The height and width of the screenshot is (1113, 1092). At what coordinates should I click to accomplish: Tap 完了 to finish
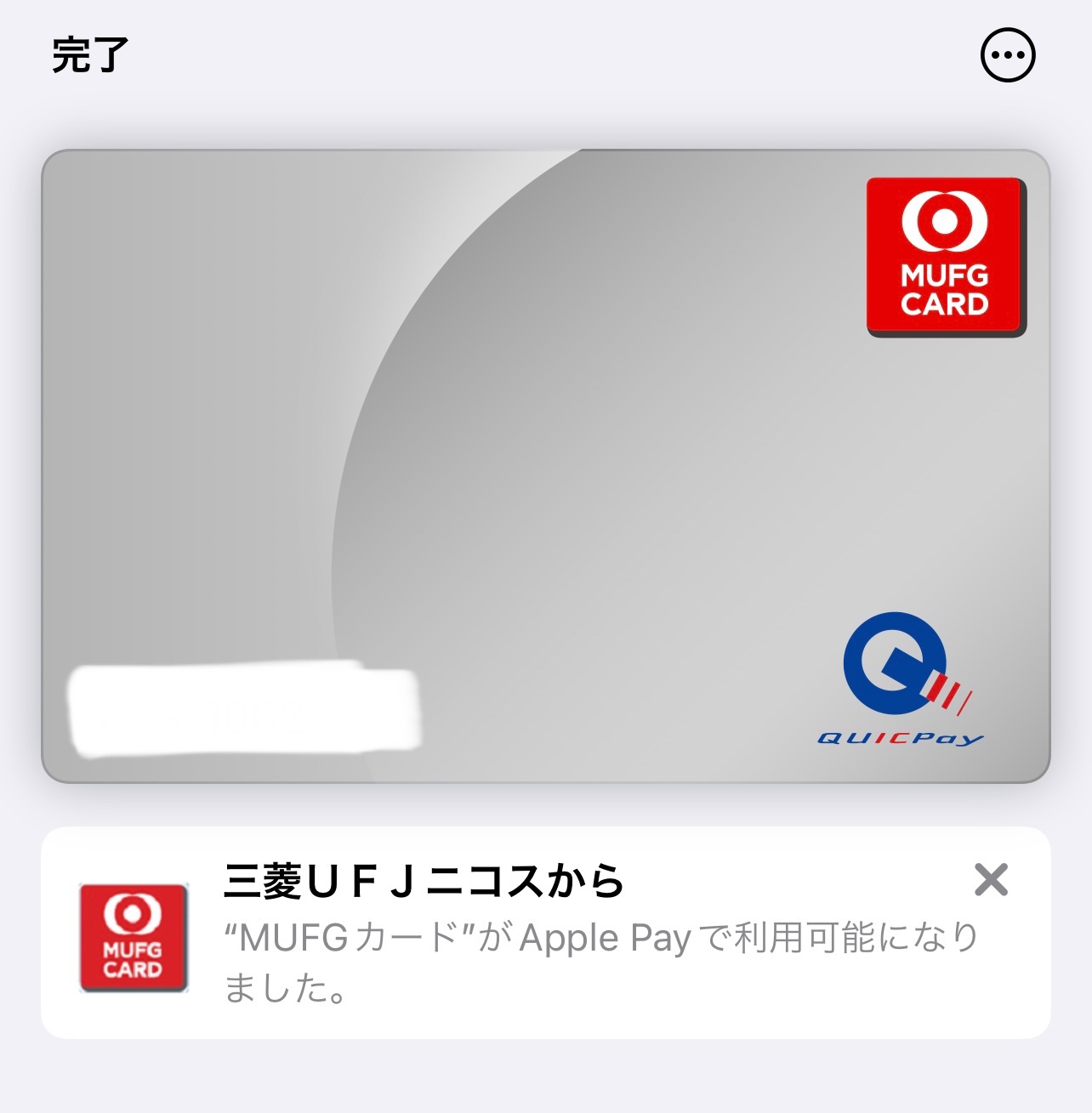[x=89, y=56]
